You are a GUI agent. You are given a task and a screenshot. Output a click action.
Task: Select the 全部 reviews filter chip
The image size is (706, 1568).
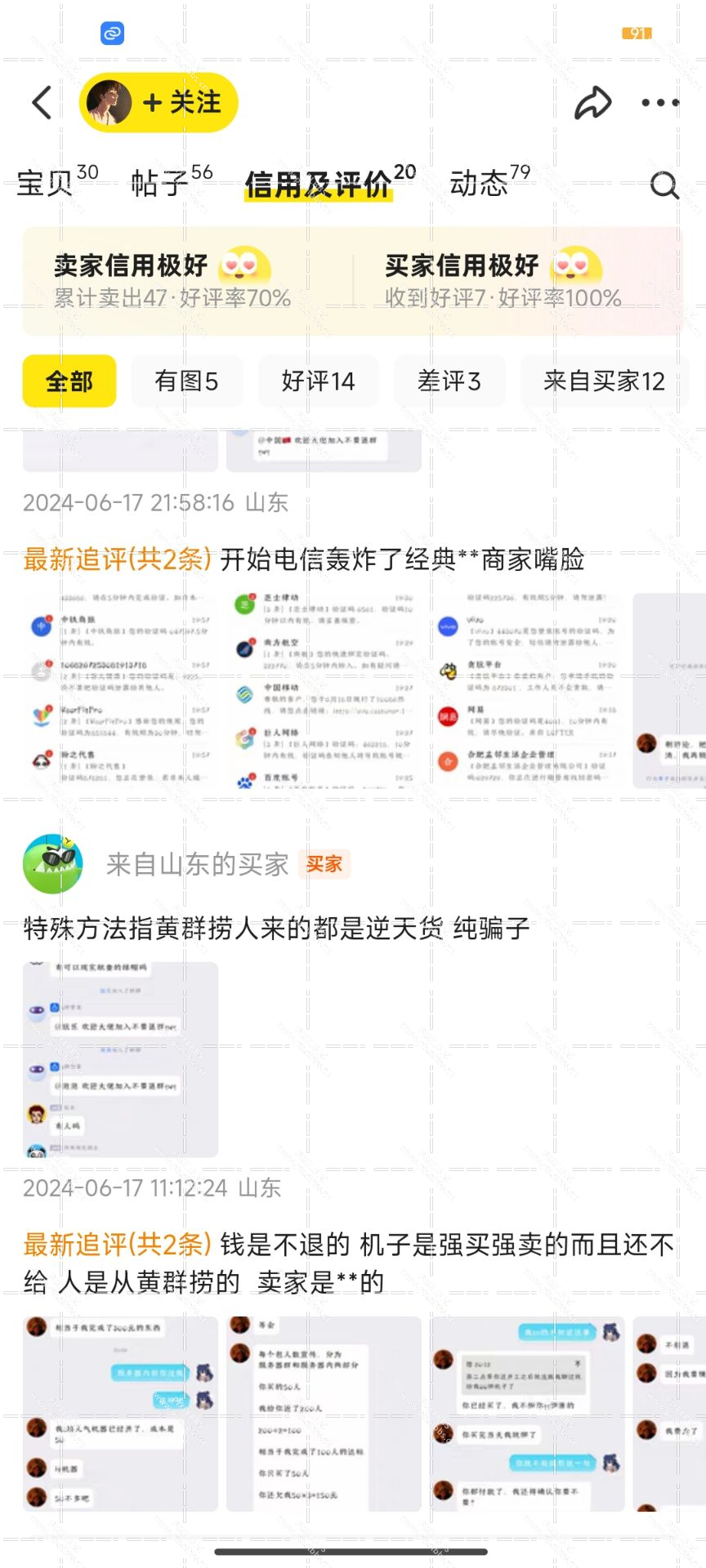pos(69,381)
